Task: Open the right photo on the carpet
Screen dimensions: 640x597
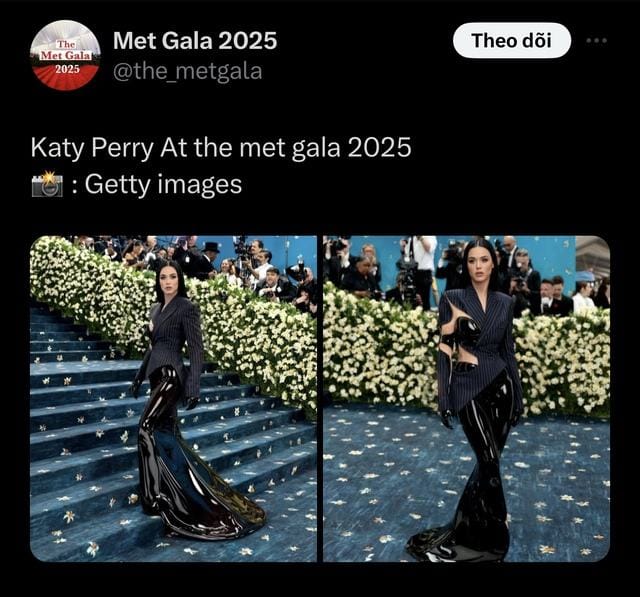Action: pyautogui.click(x=466, y=398)
